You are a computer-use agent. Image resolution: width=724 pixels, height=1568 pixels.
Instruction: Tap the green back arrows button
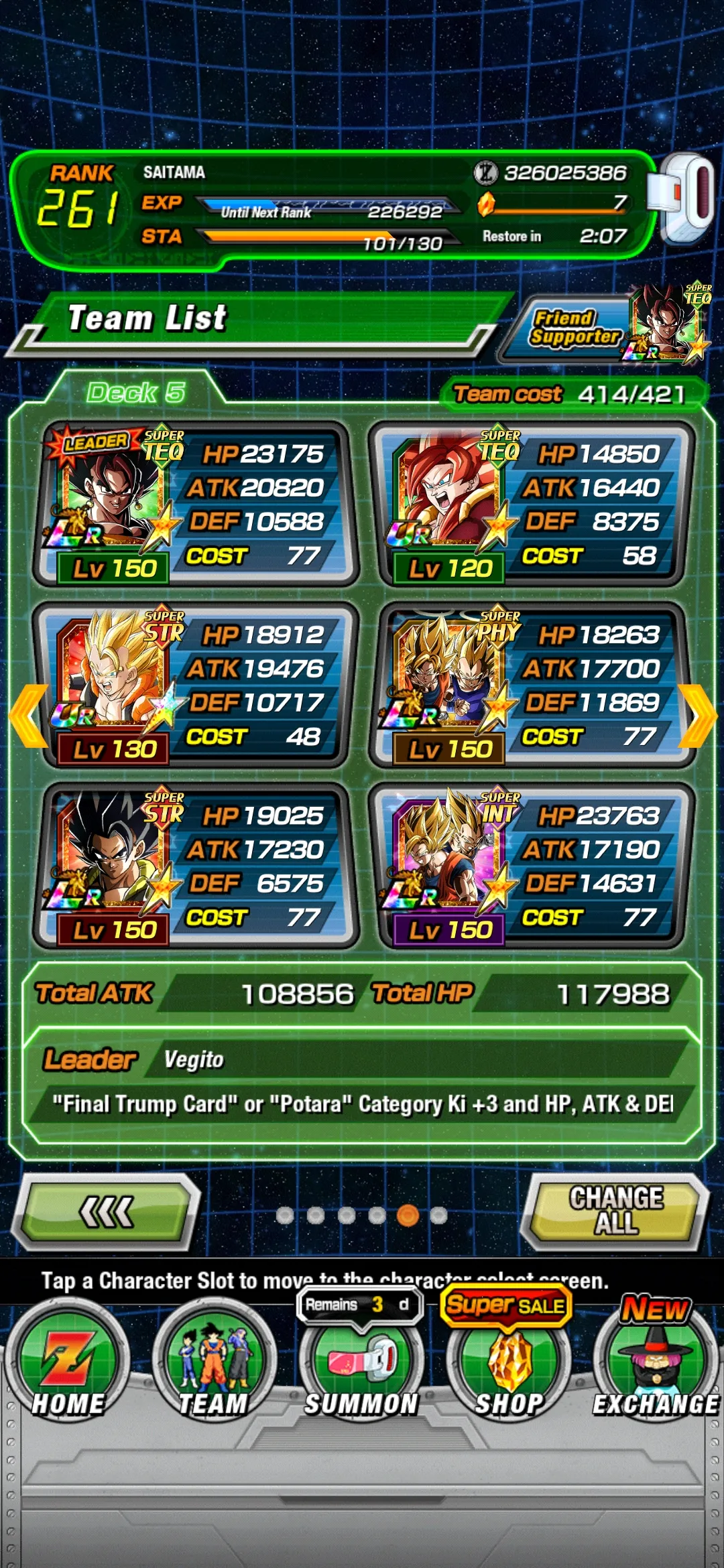click(x=107, y=1212)
